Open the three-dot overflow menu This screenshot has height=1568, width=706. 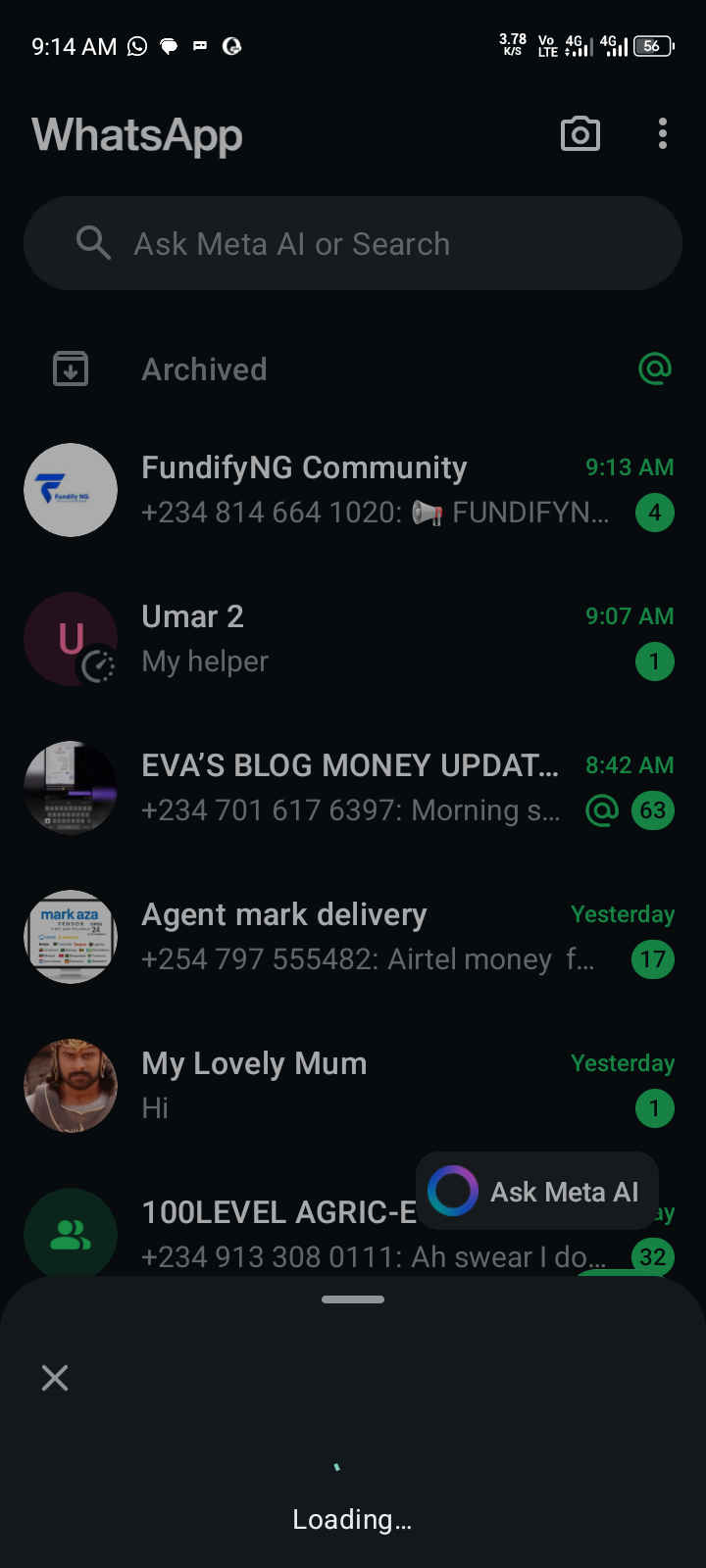click(663, 134)
